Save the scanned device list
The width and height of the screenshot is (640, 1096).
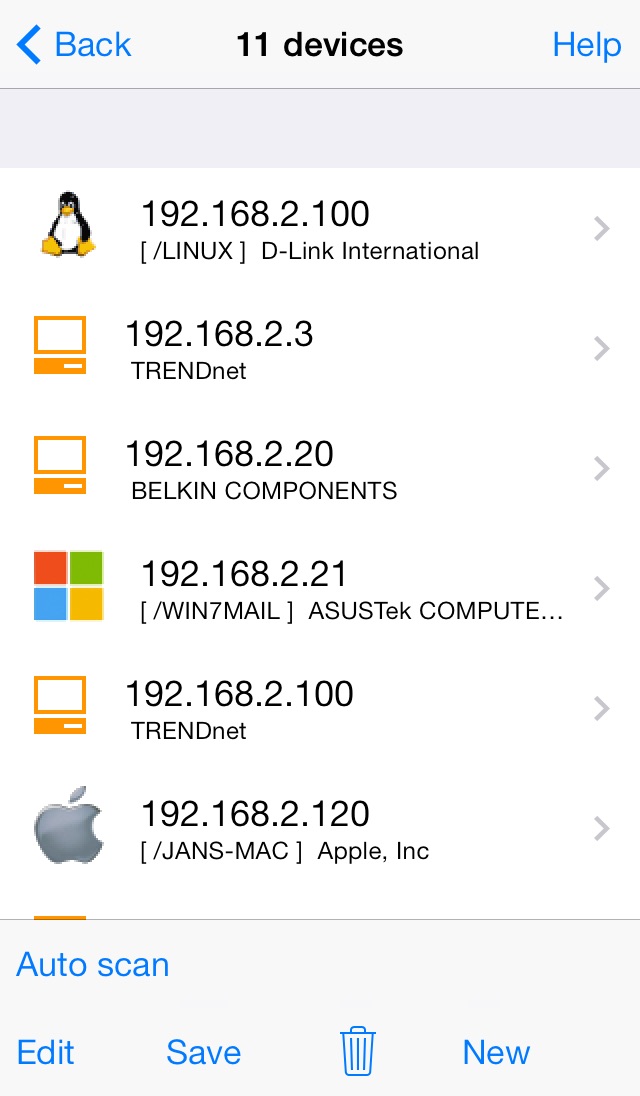click(x=203, y=1052)
